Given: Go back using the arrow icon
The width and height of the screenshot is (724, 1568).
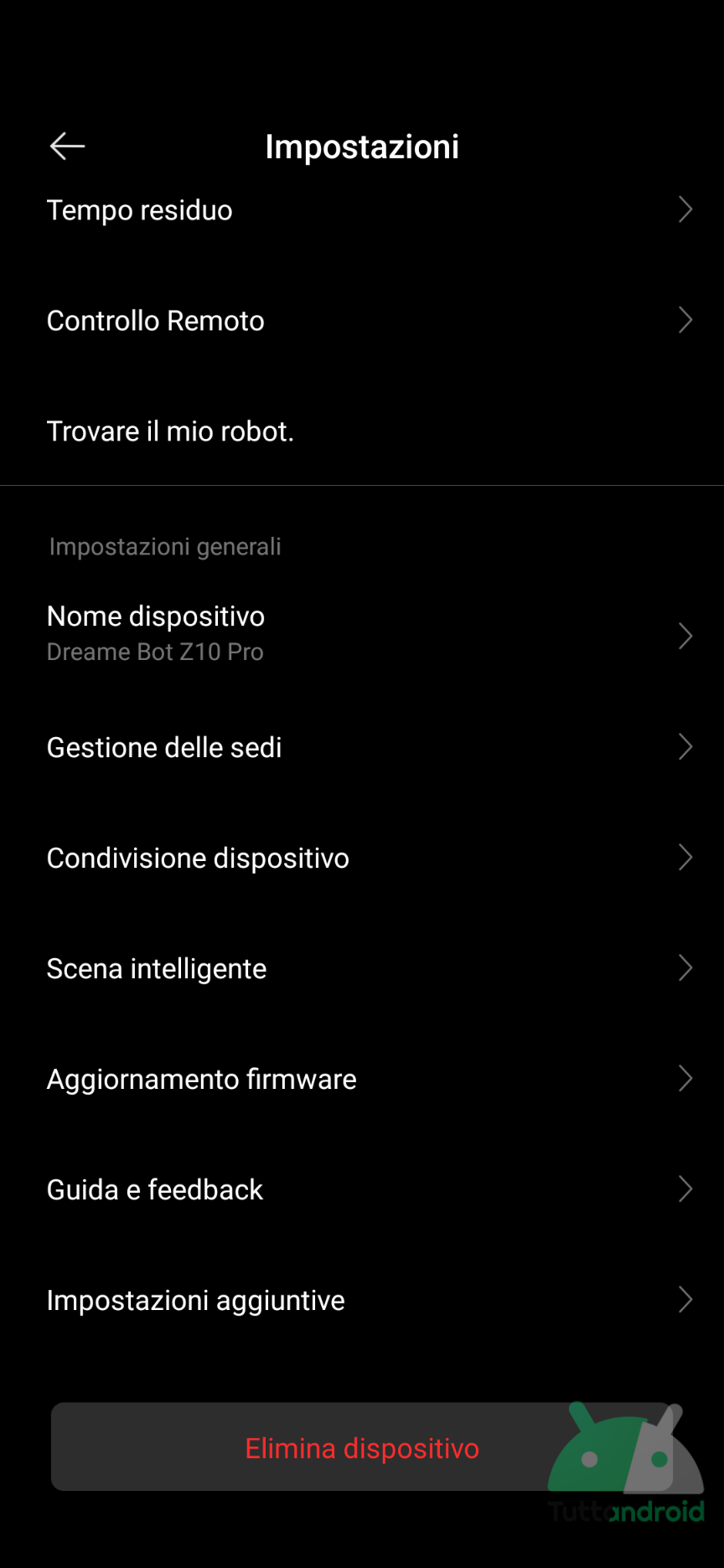Looking at the screenshot, I should tap(67, 147).
